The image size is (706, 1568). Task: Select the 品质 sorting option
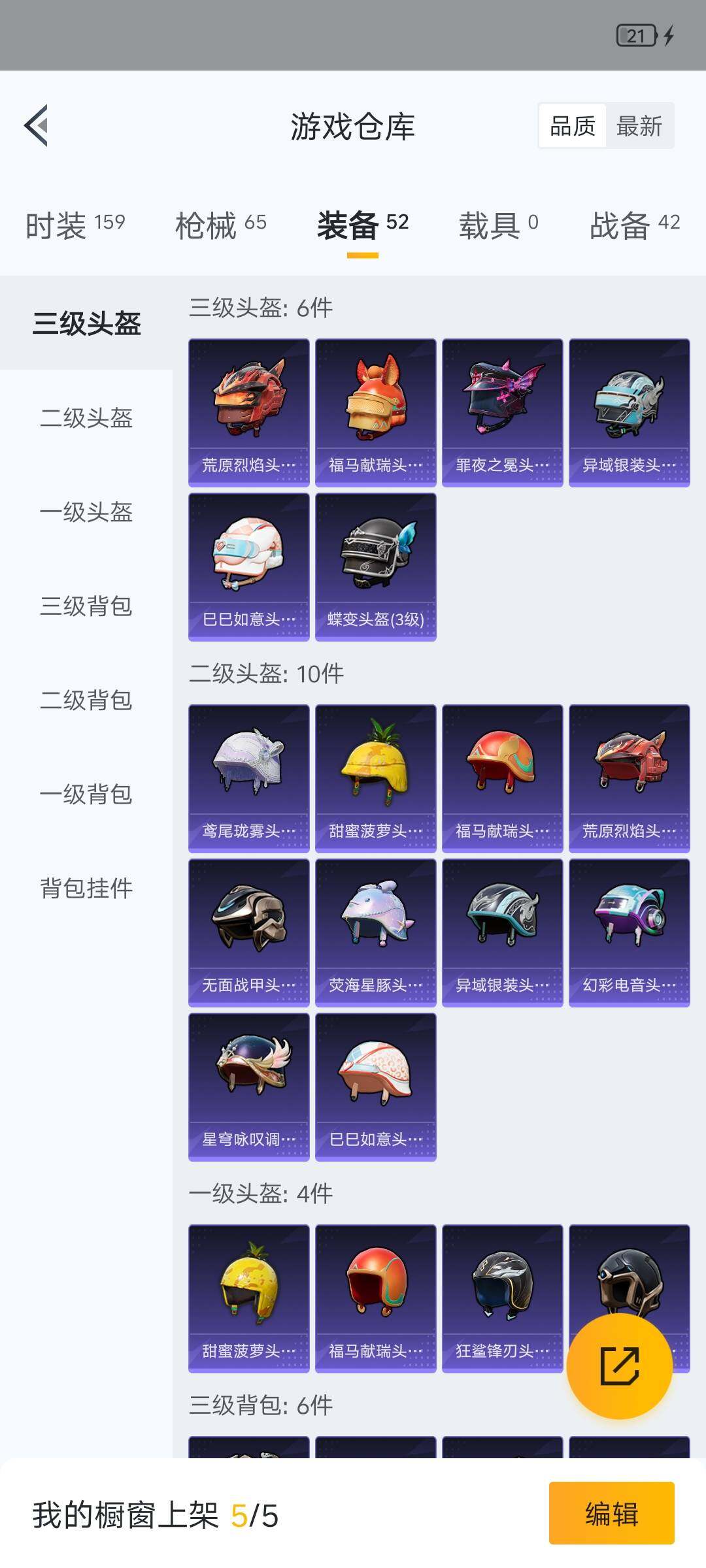pos(571,125)
